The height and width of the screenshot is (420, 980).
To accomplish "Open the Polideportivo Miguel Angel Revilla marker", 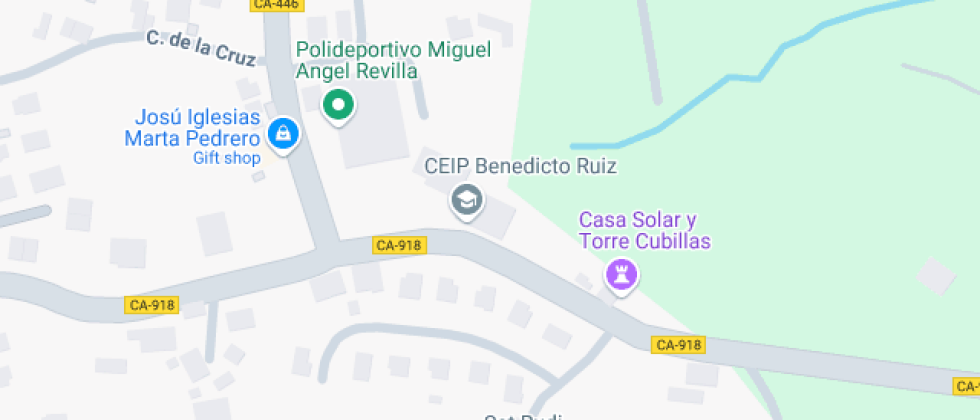I will click(x=339, y=104).
